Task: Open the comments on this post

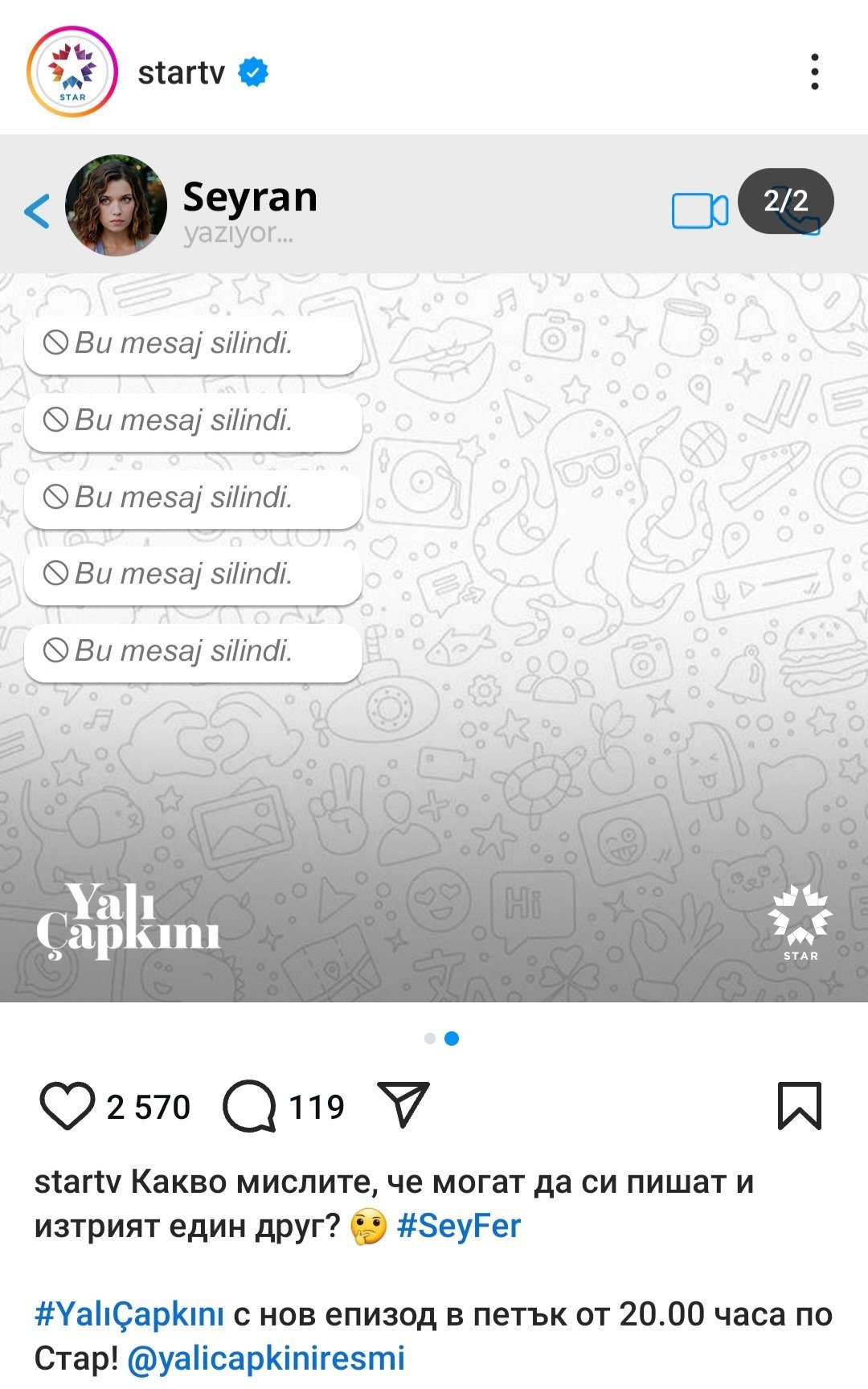Action: tap(249, 1106)
